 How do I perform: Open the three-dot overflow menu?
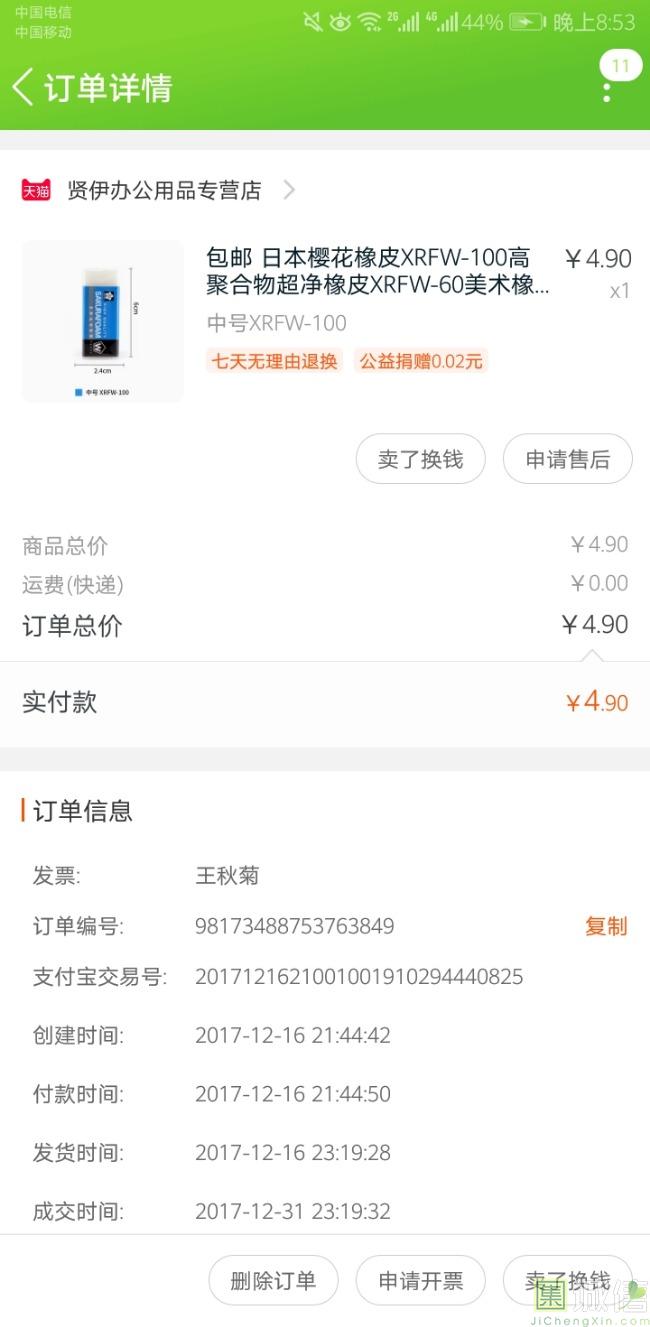606,92
